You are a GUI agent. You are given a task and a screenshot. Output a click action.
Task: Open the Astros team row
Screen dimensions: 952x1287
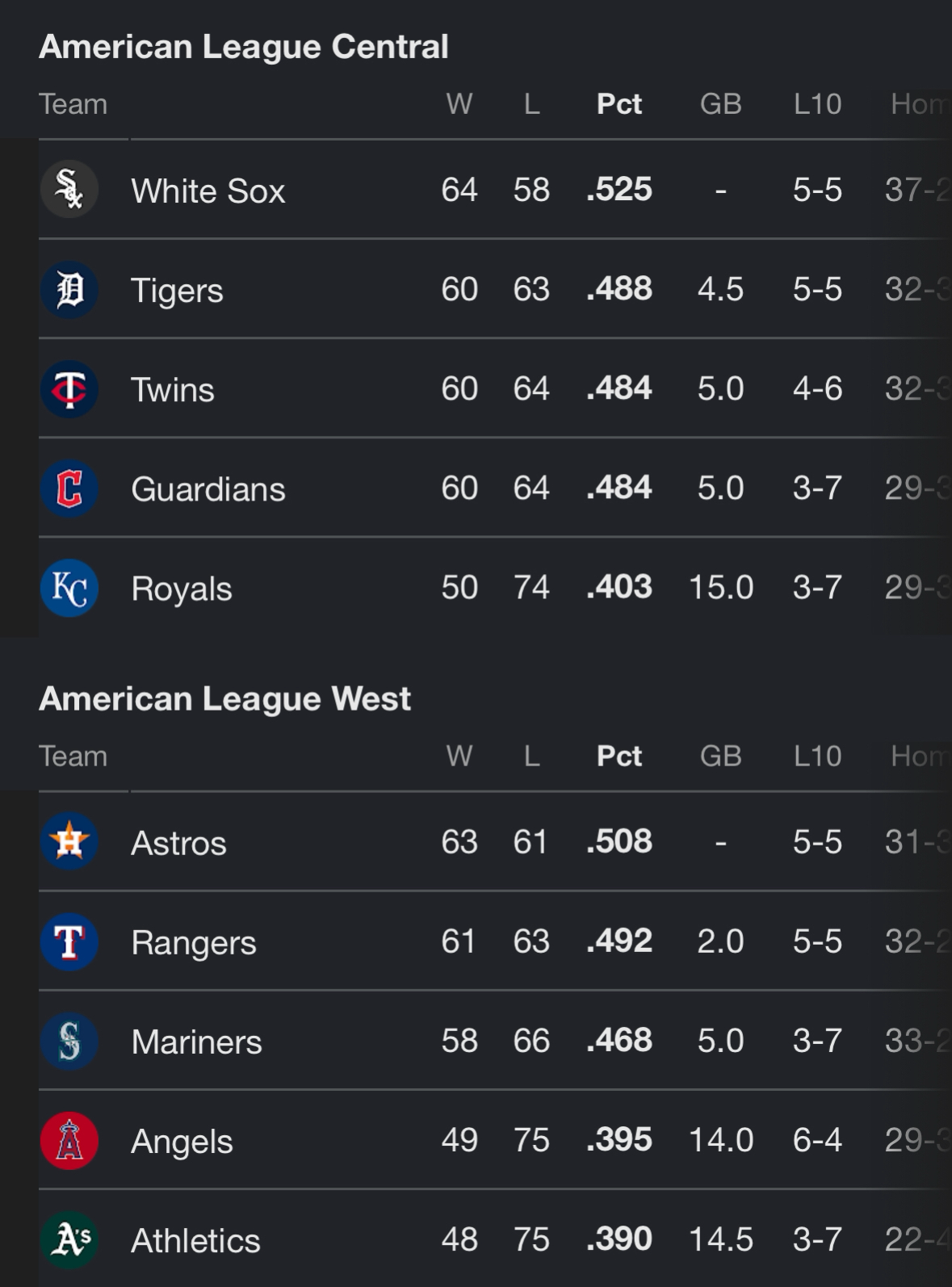[x=495, y=842]
